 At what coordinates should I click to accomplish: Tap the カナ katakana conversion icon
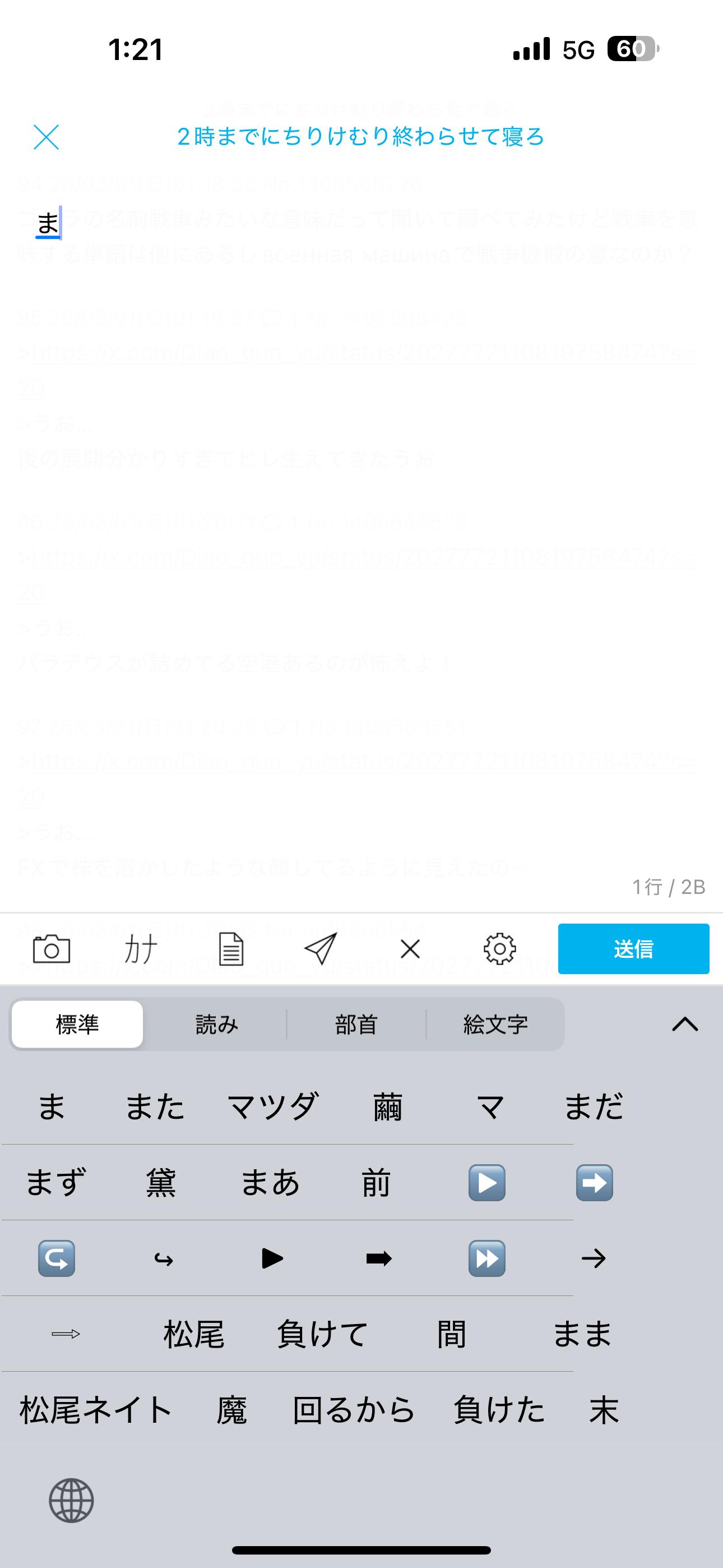click(141, 949)
